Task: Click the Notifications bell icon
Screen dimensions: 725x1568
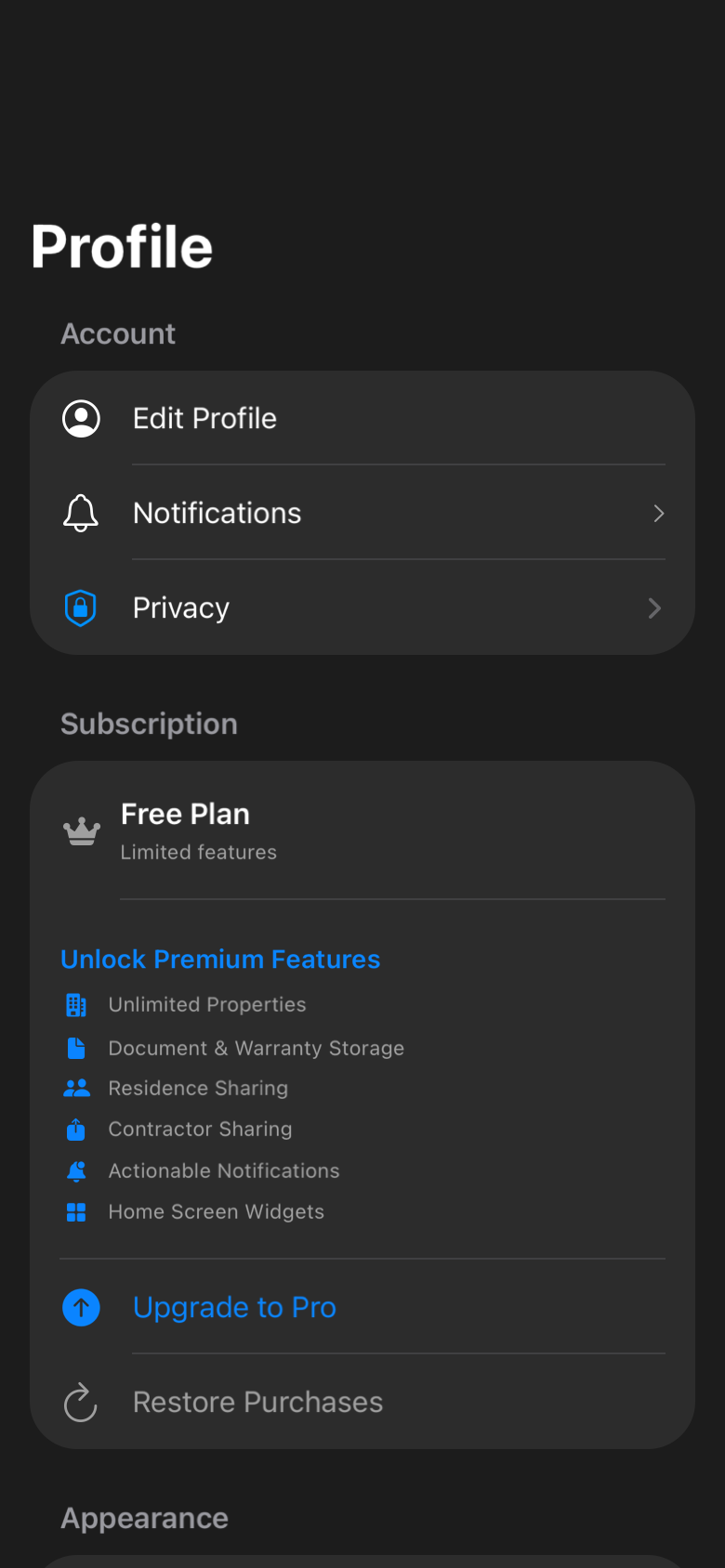Action: (x=81, y=513)
